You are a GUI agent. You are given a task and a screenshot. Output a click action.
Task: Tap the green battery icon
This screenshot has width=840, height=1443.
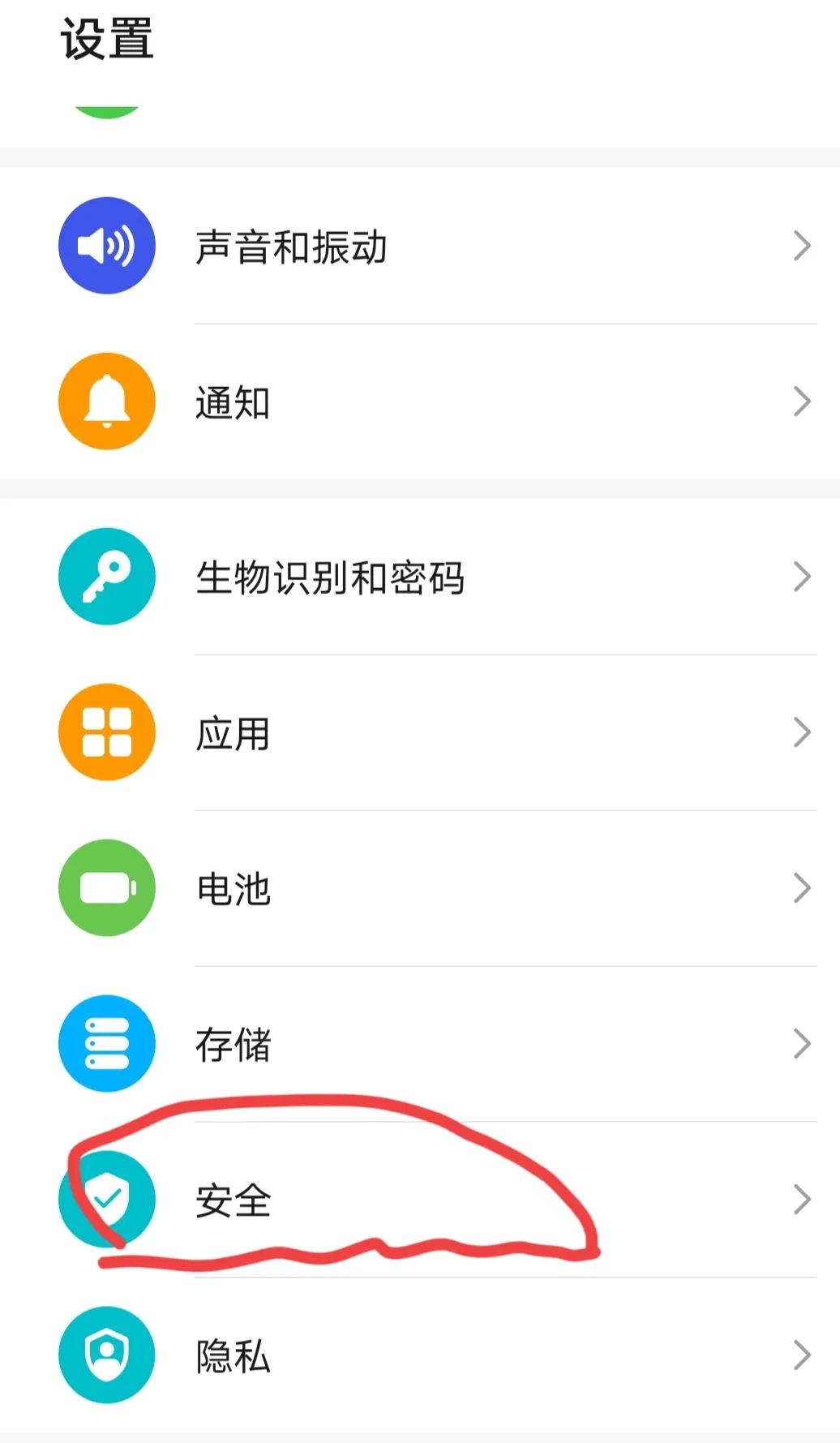pos(106,888)
